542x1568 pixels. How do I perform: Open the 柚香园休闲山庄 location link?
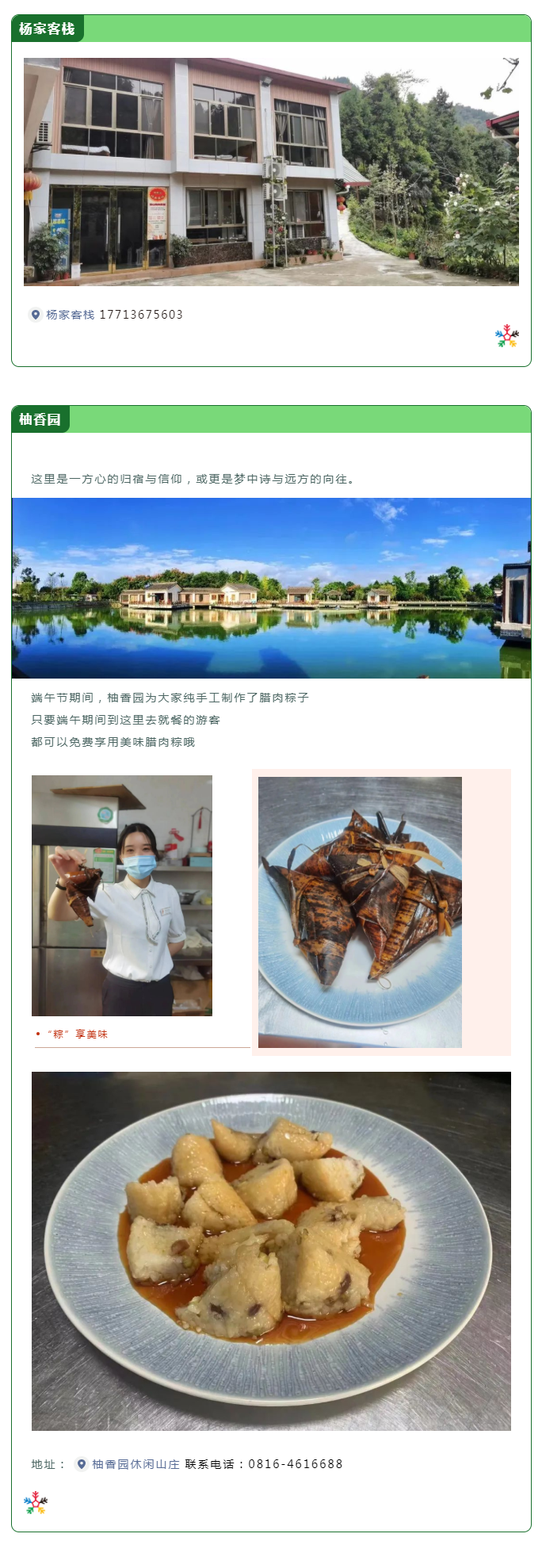pos(135,1464)
